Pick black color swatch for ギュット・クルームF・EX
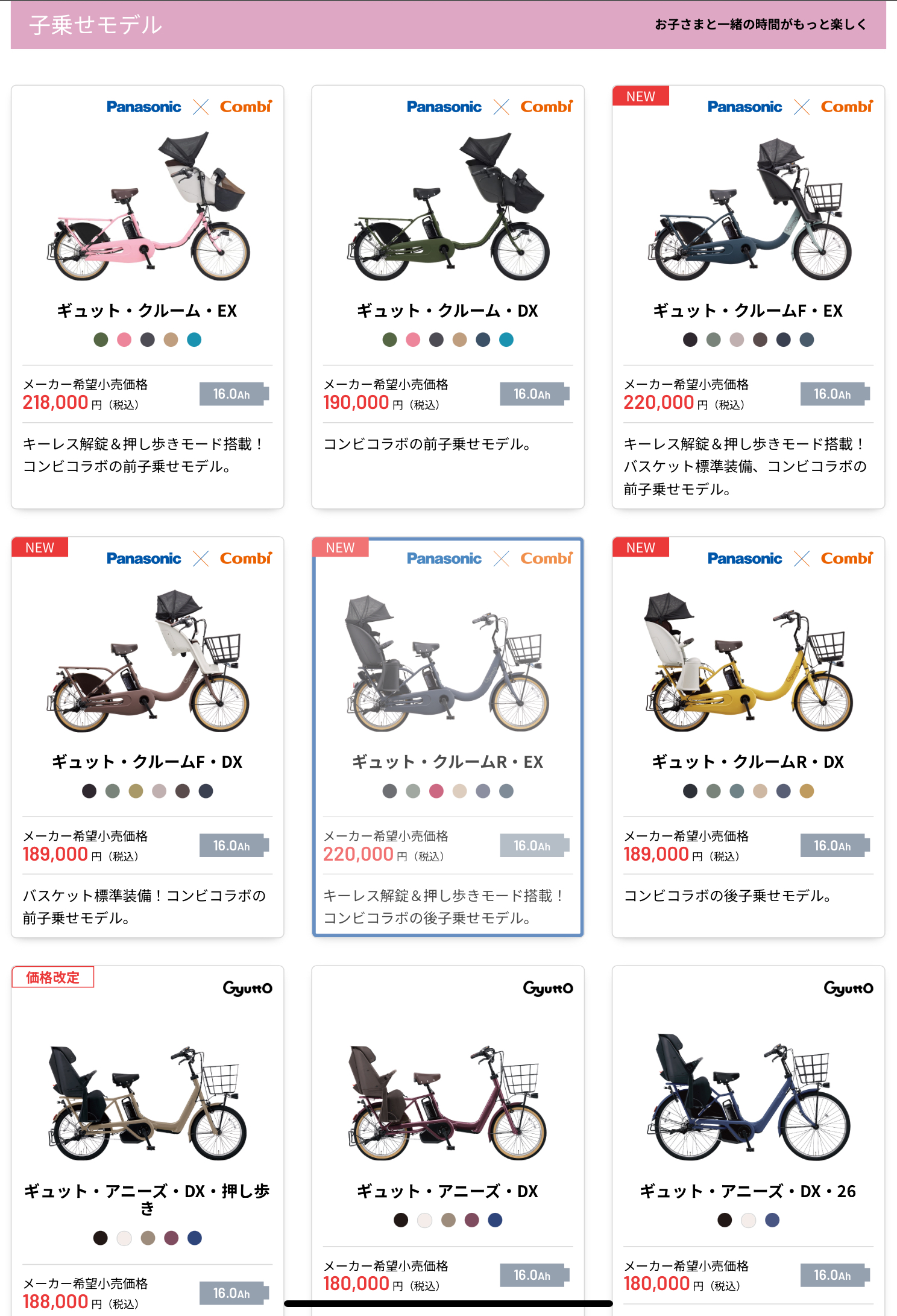The height and width of the screenshot is (1316, 897). pos(690,340)
